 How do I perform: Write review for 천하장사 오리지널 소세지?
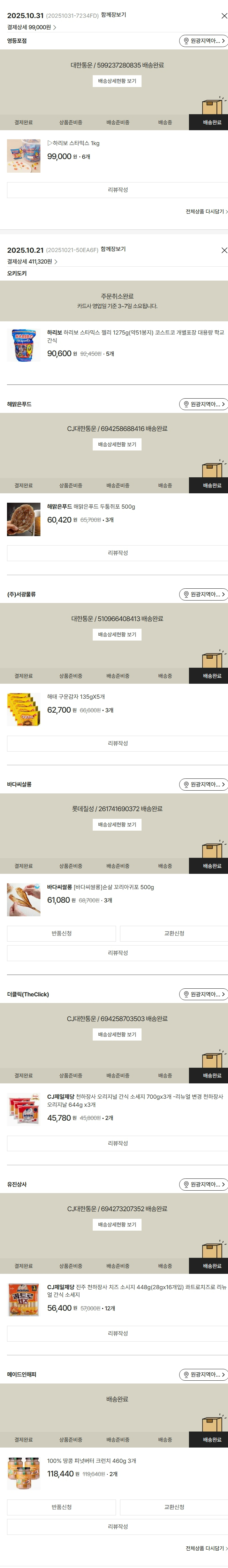[x=117, y=1143]
